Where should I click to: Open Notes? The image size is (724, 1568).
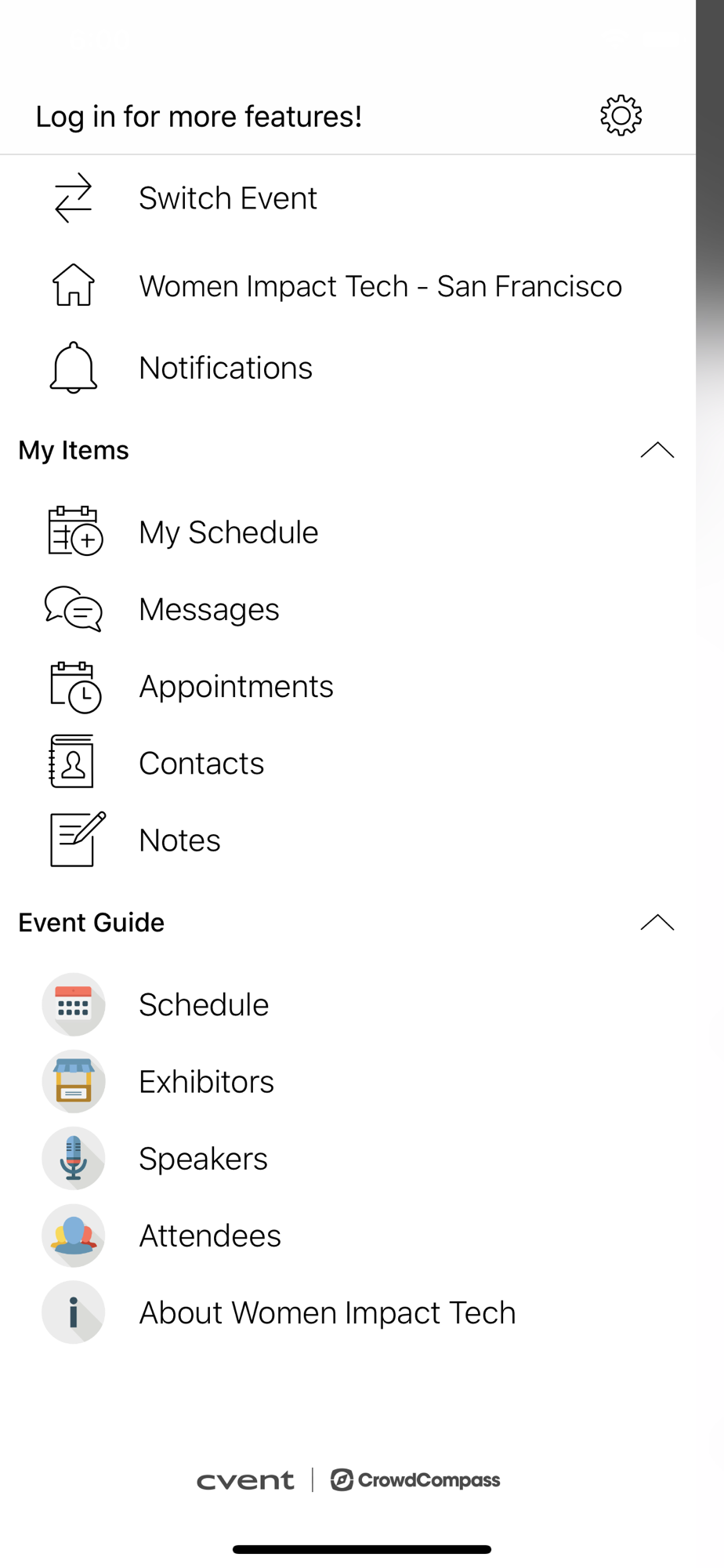coord(348,840)
